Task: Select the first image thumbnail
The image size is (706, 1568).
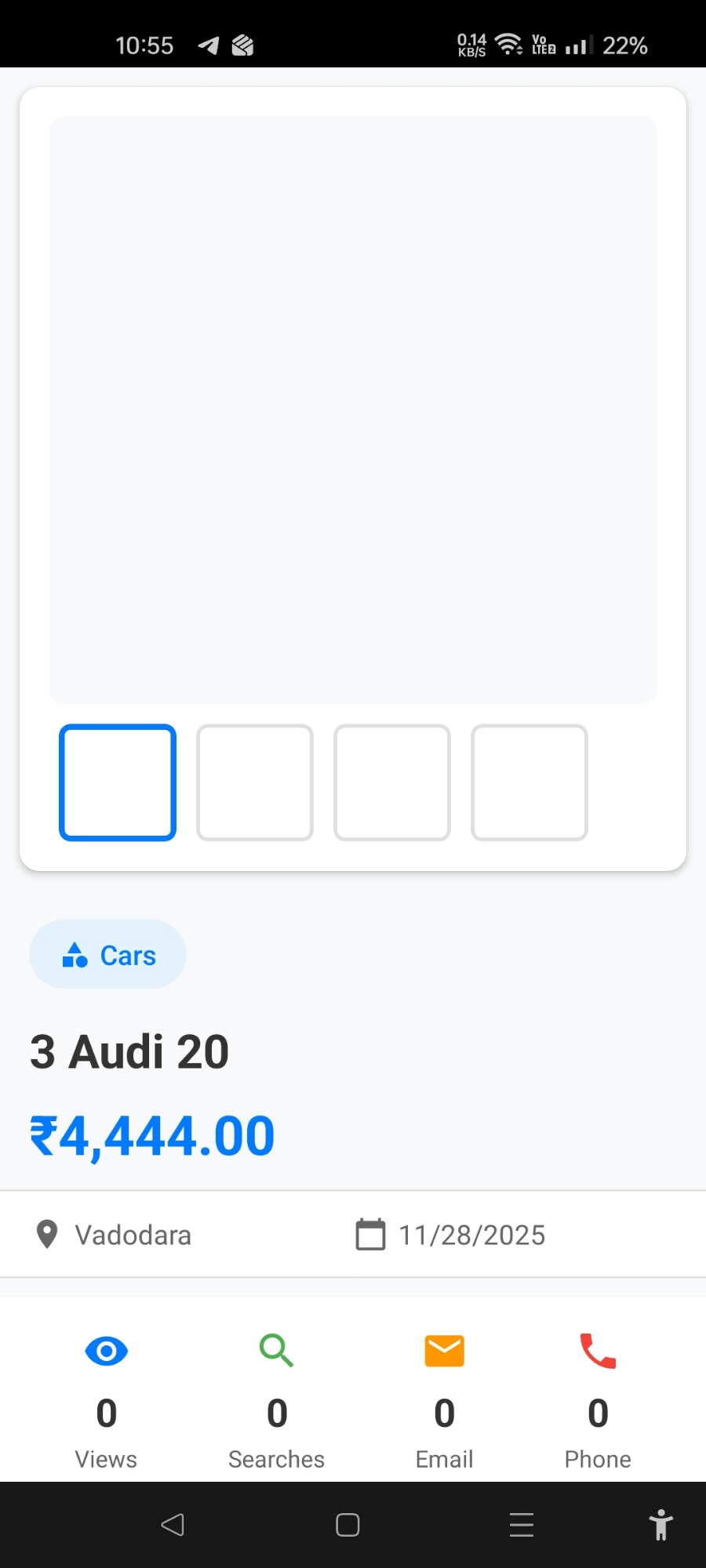Action: [118, 782]
